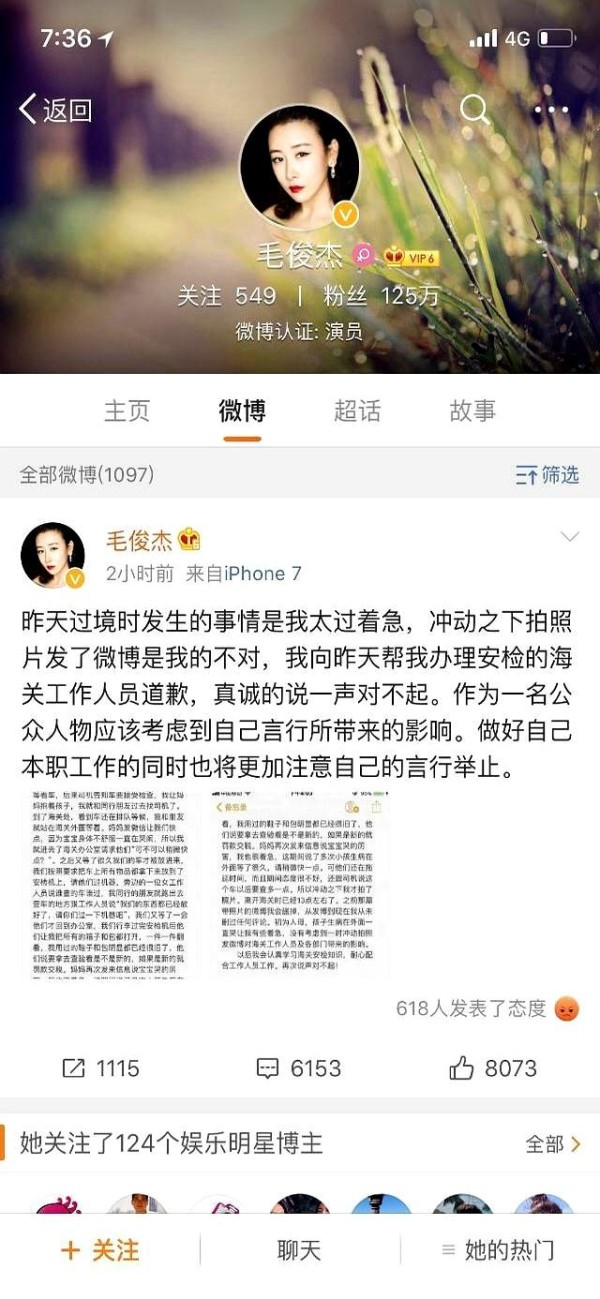Follow this account with 关注 button
Viewport: 600px width, 1299px height.
point(100,1250)
